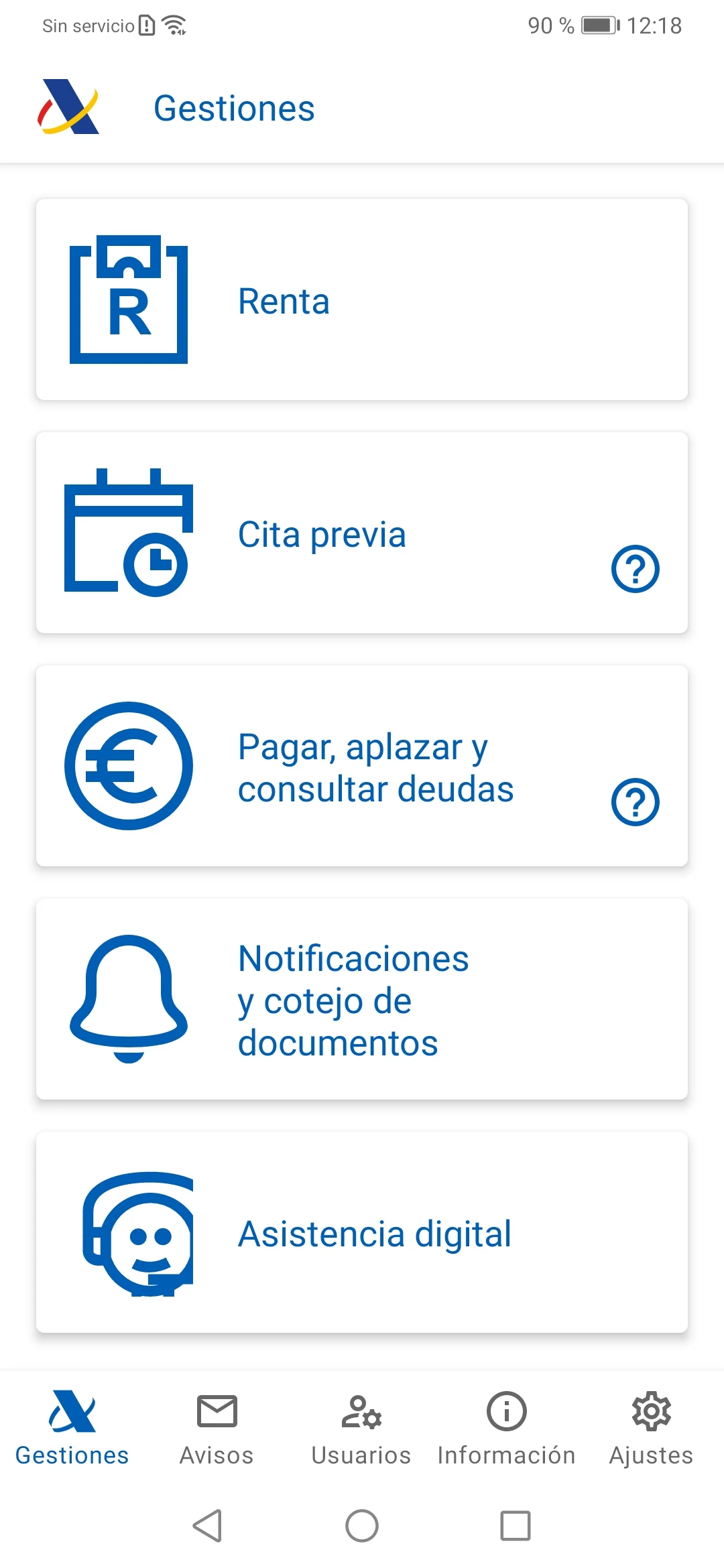Show help for Pagar, aplazar y consultar deudas

click(635, 802)
